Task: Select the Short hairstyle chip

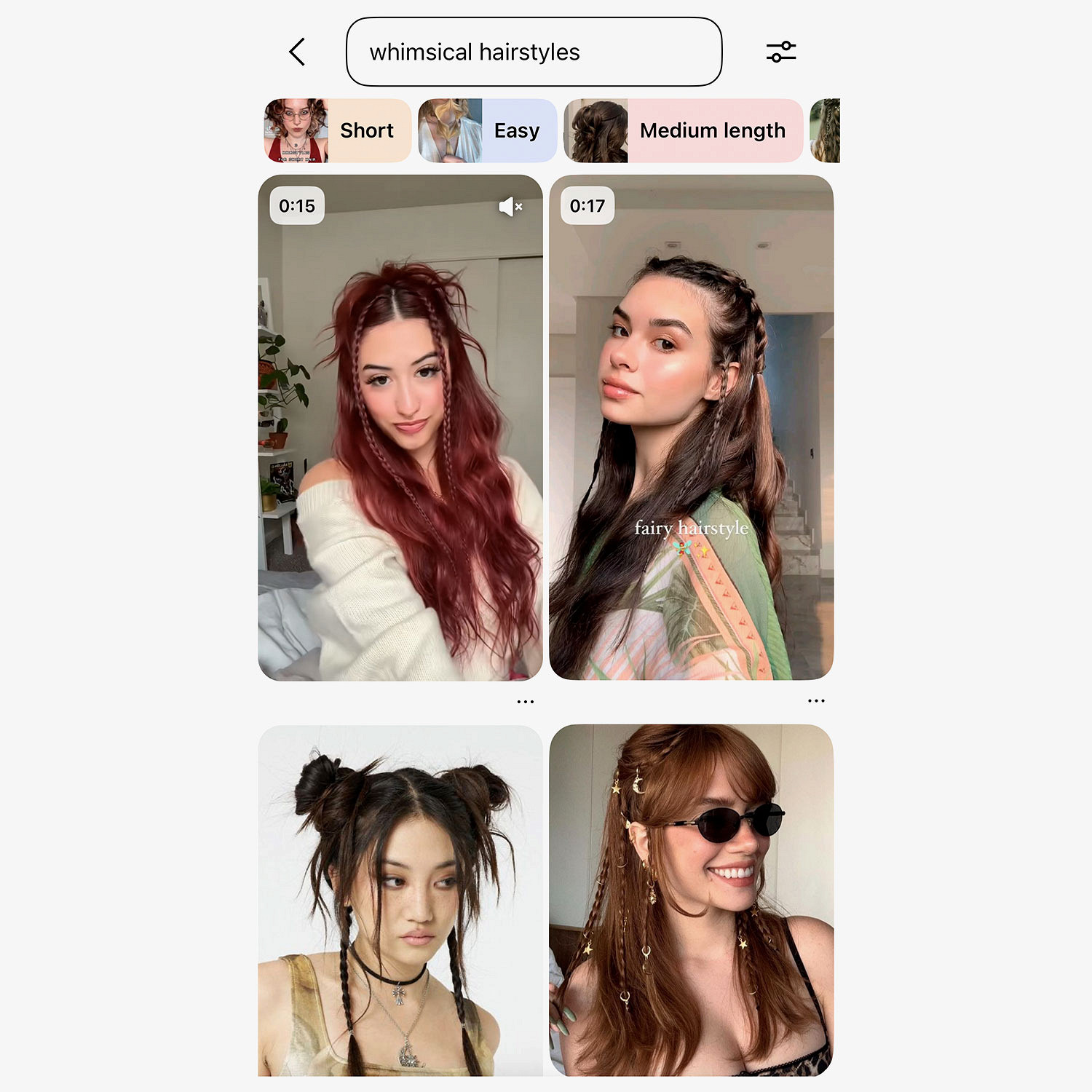Action: [x=338, y=131]
